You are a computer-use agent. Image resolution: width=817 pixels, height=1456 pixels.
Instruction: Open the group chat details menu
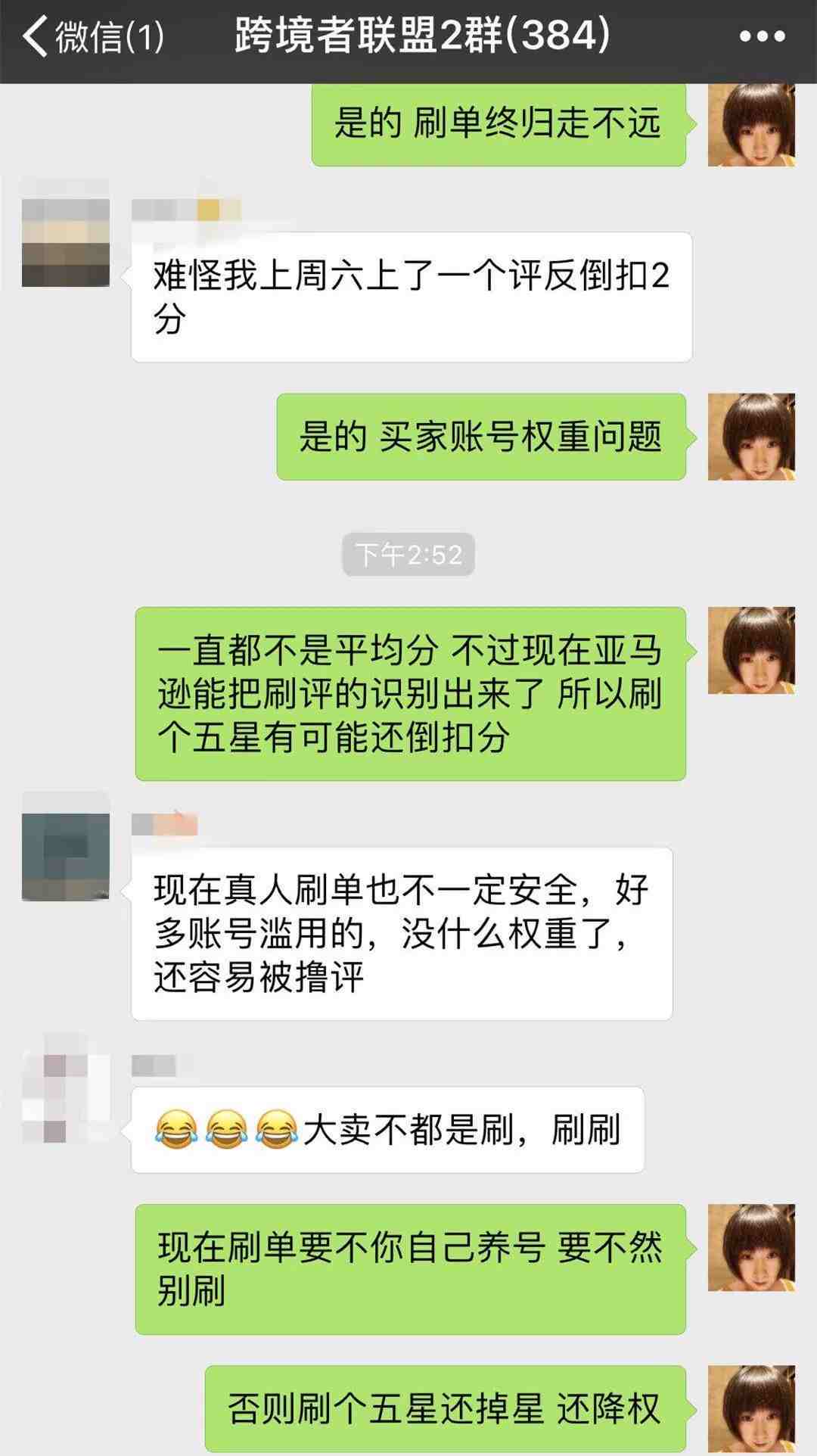pos(761,36)
